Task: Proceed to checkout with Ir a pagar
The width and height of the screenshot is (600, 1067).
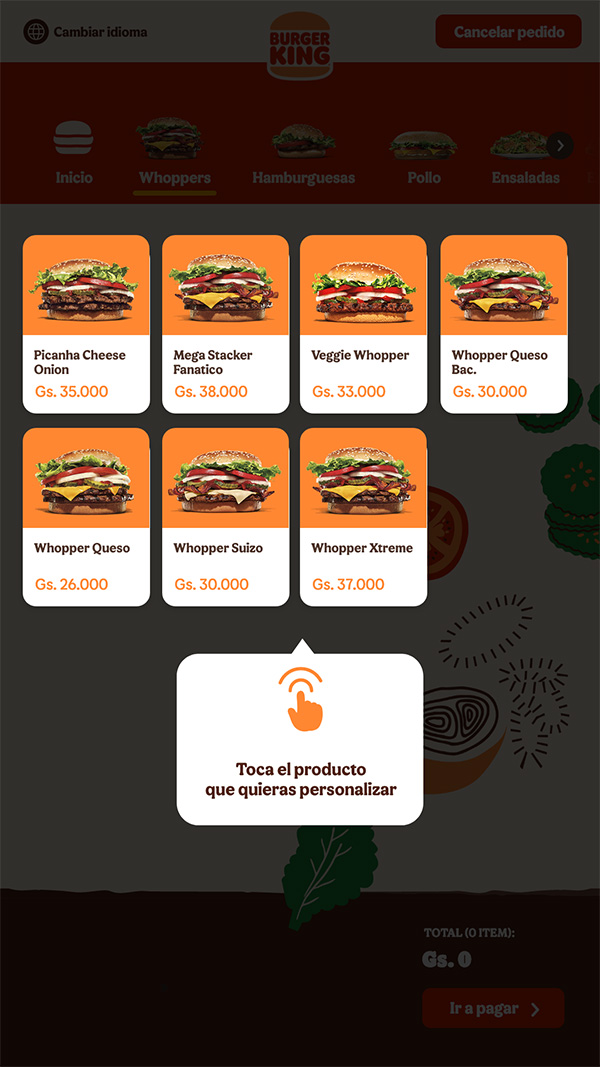Action: 493,1009
